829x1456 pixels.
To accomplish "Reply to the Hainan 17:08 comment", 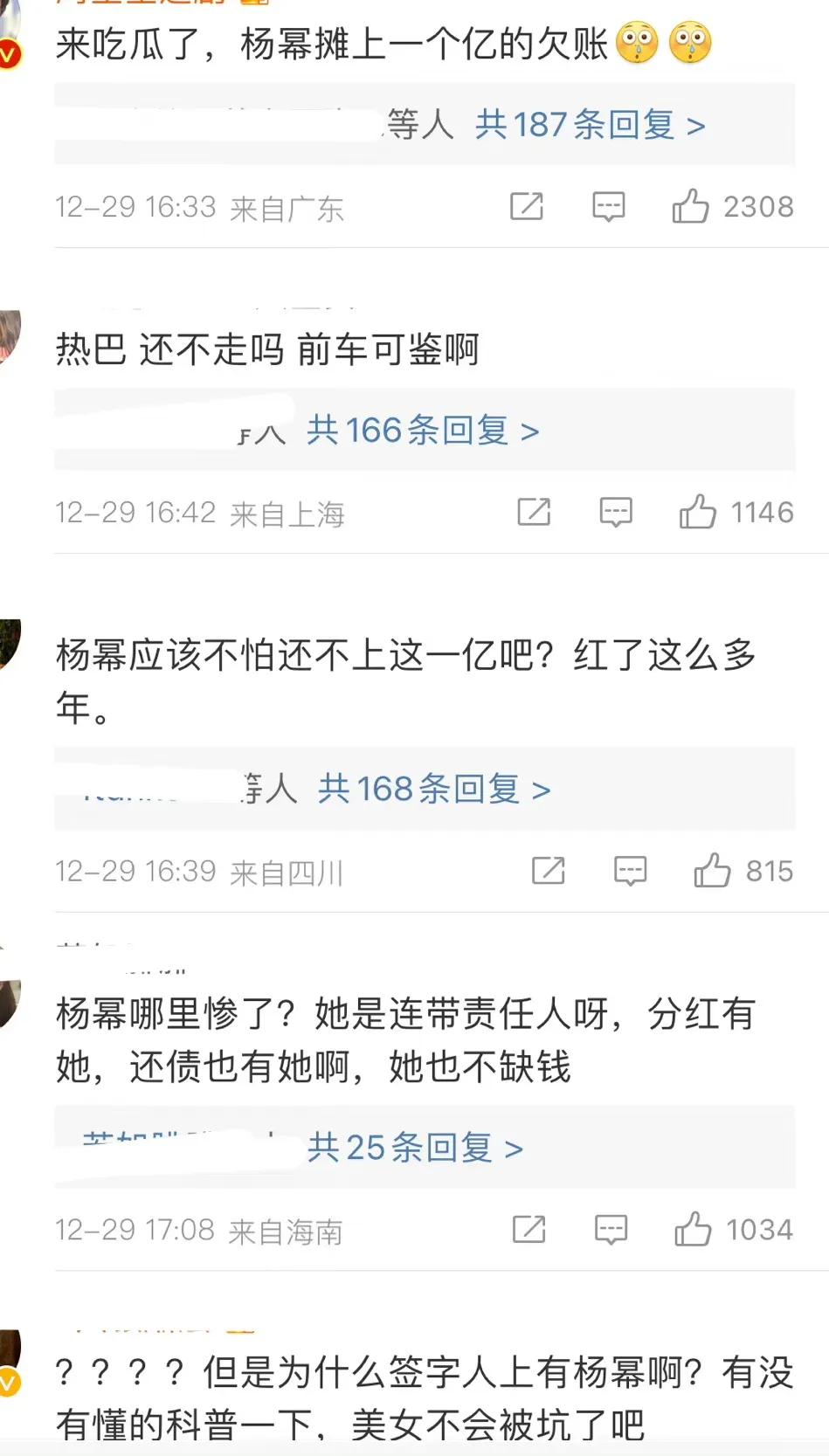I will [x=611, y=1230].
